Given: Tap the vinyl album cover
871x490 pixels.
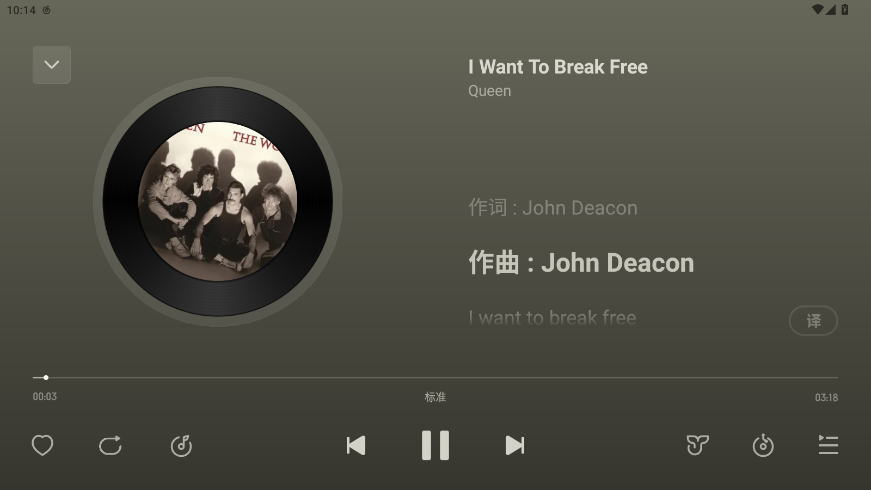Looking at the screenshot, I should pos(218,202).
